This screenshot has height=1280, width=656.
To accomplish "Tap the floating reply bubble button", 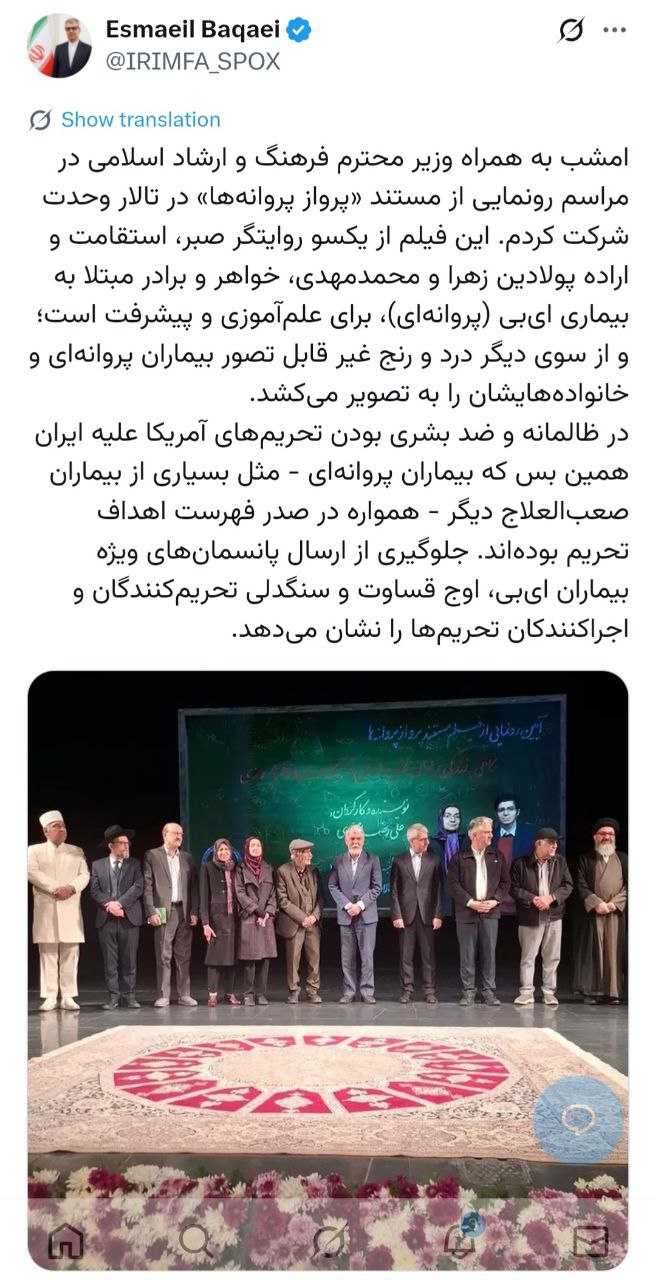I will (578, 1118).
